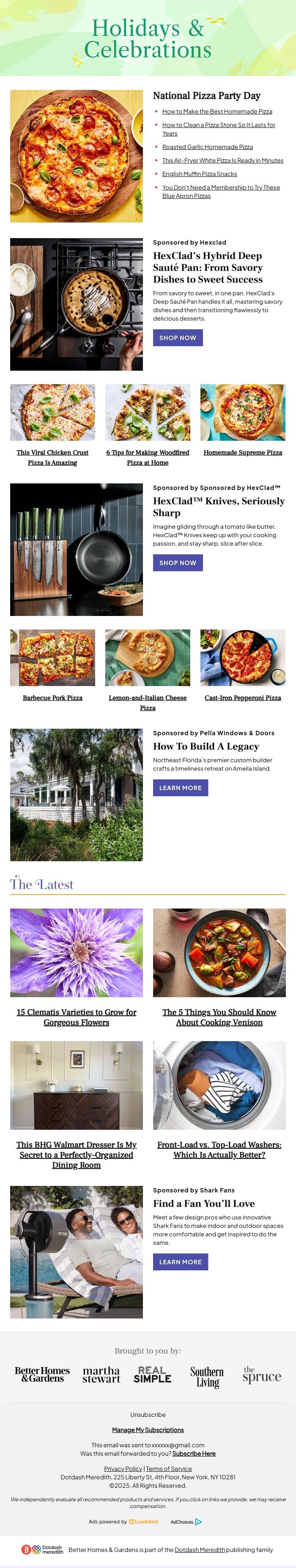This screenshot has height=1568, width=296.
Task: Learn More about Shark Fans
Action: click(180, 1262)
